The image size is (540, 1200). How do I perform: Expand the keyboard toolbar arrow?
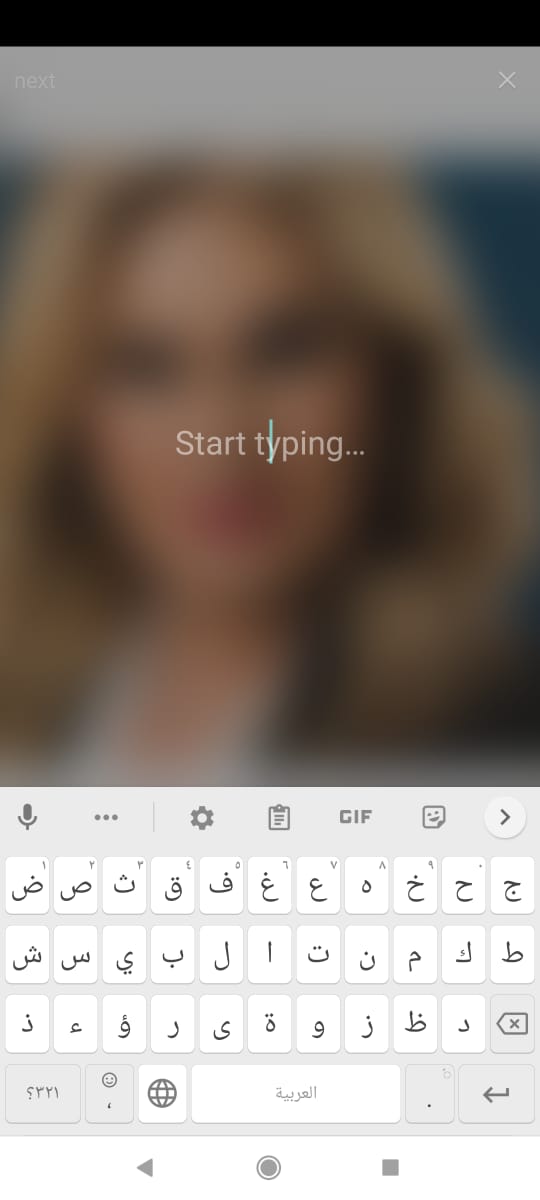click(505, 818)
